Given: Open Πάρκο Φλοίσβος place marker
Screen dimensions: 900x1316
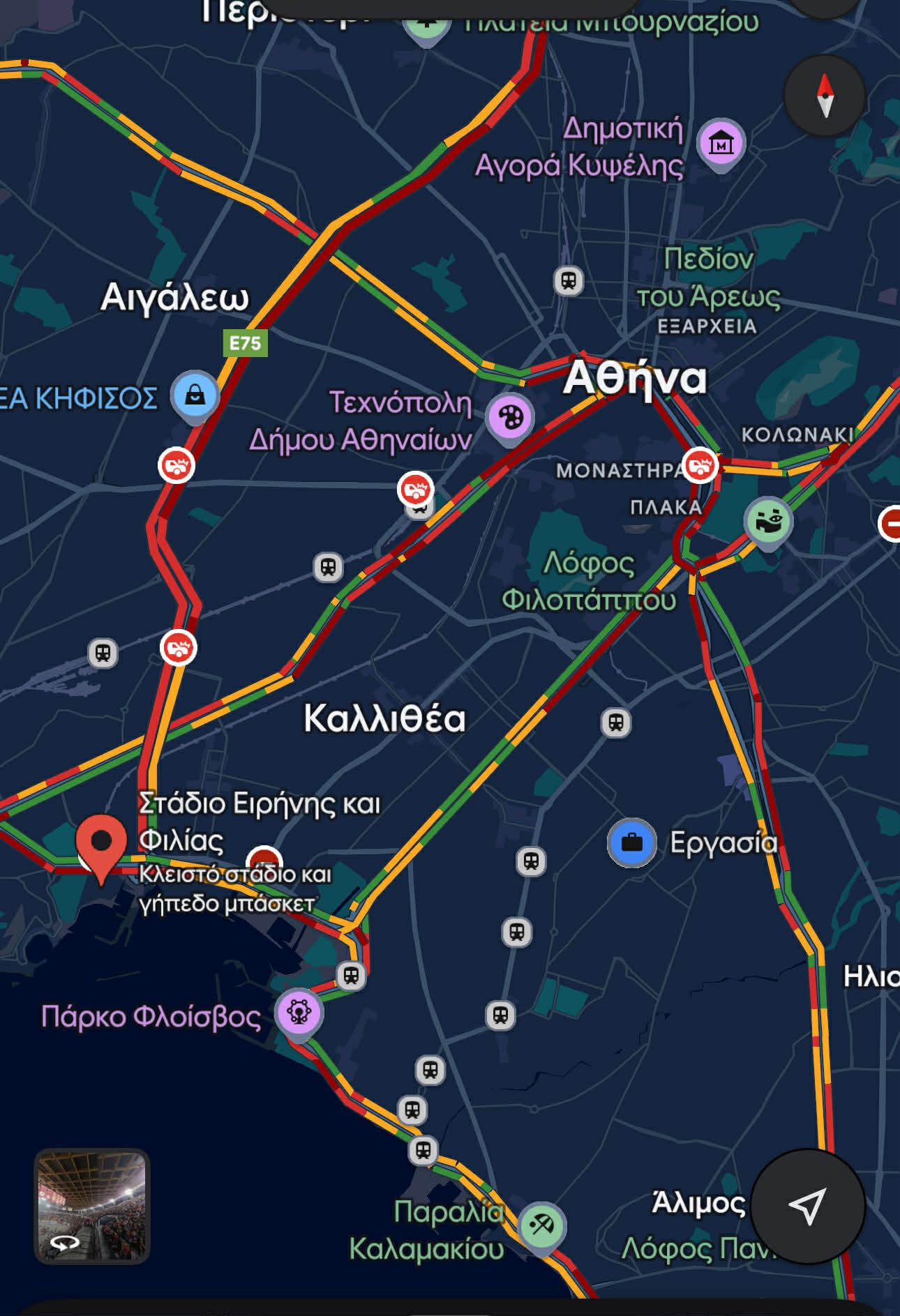Looking at the screenshot, I should tap(299, 1012).
